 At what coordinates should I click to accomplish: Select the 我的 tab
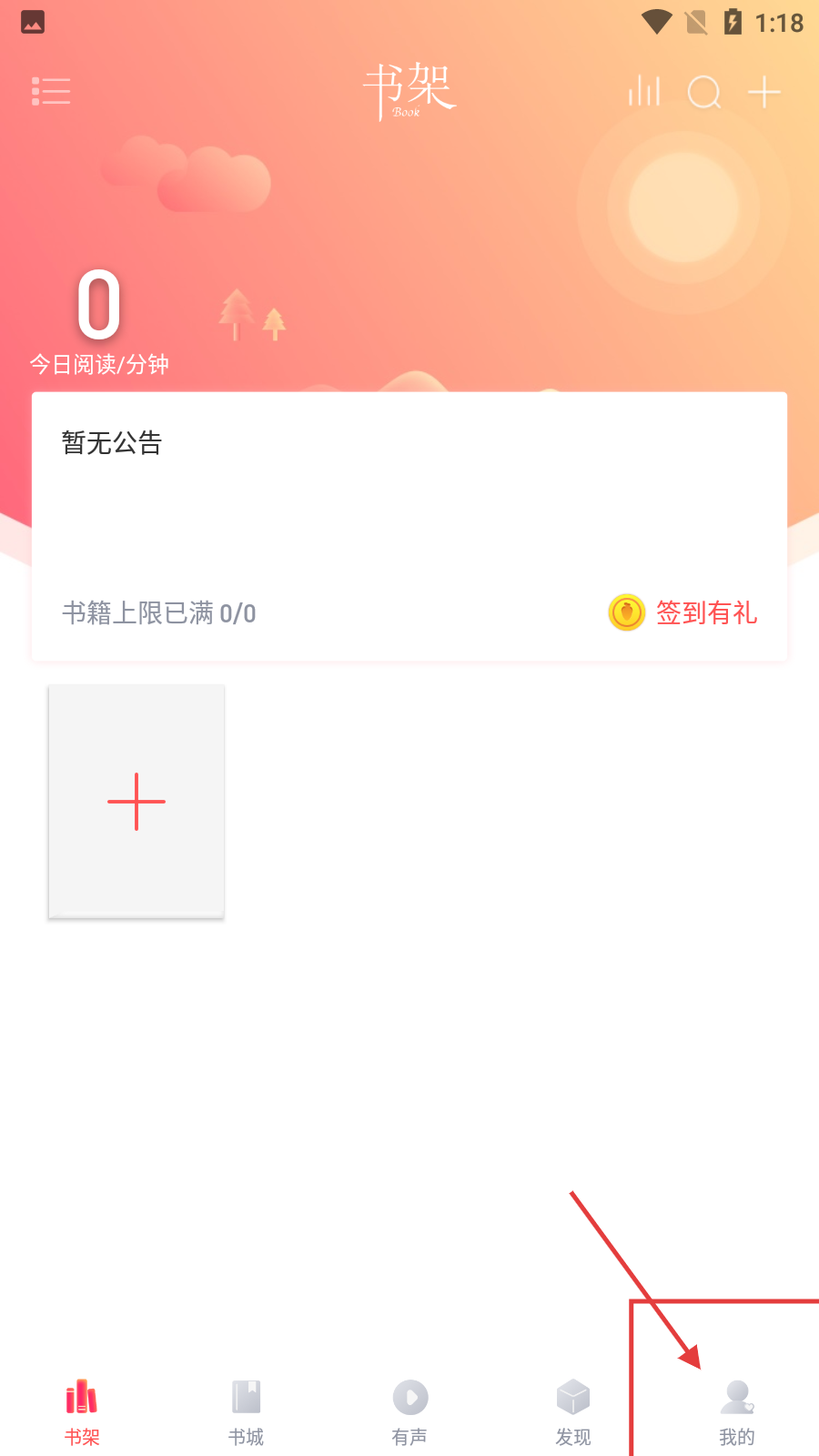pos(737,1411)
